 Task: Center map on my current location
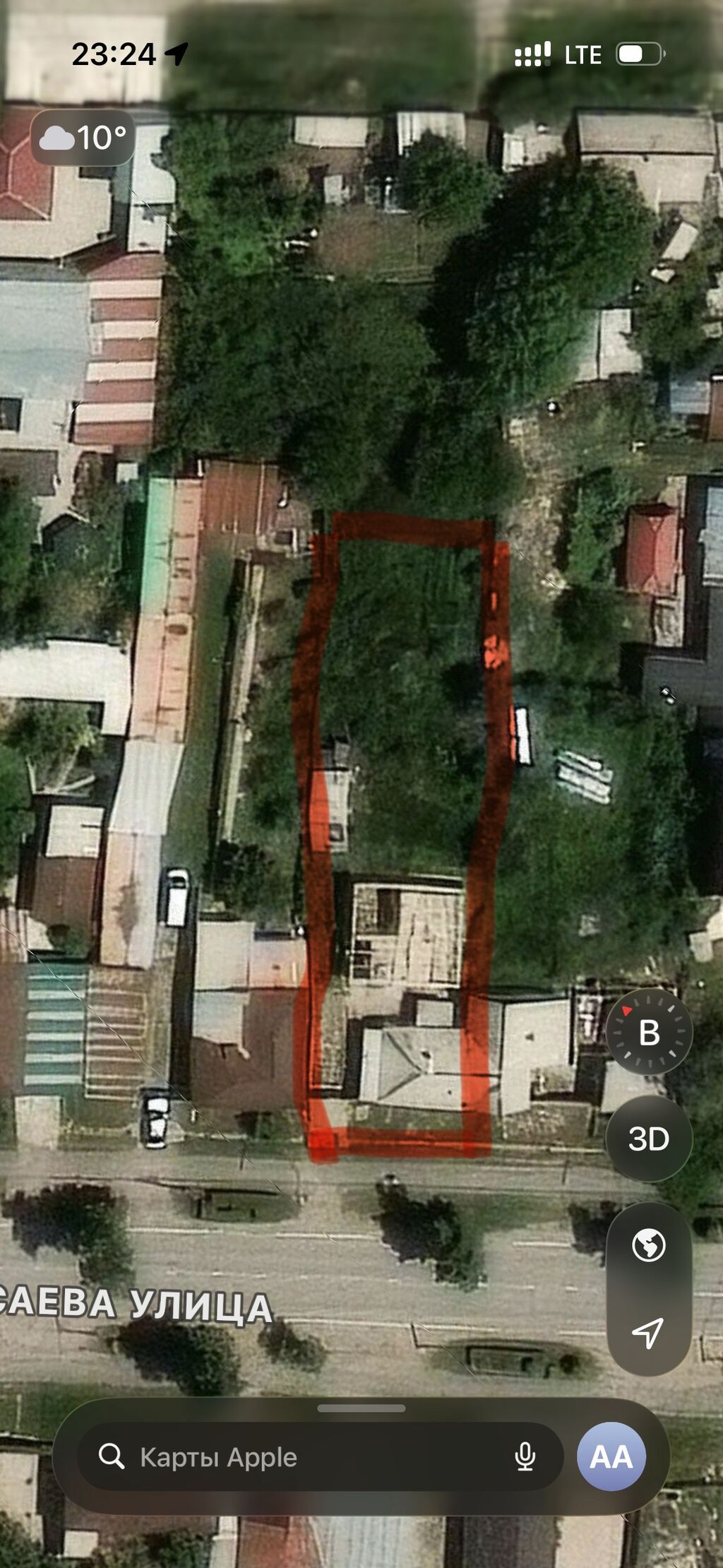pos(649,1333)
